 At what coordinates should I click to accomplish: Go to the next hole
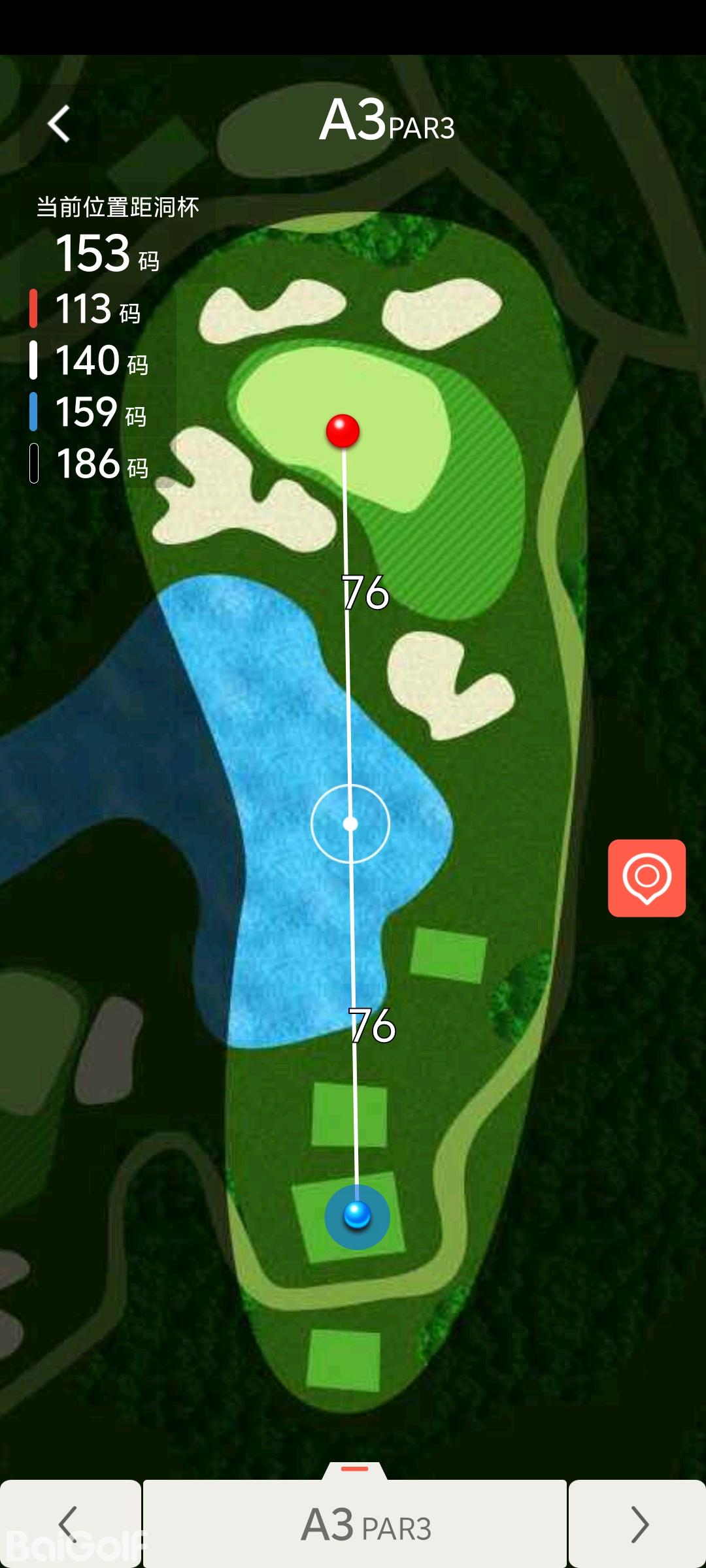click(x=638, y=1524)
